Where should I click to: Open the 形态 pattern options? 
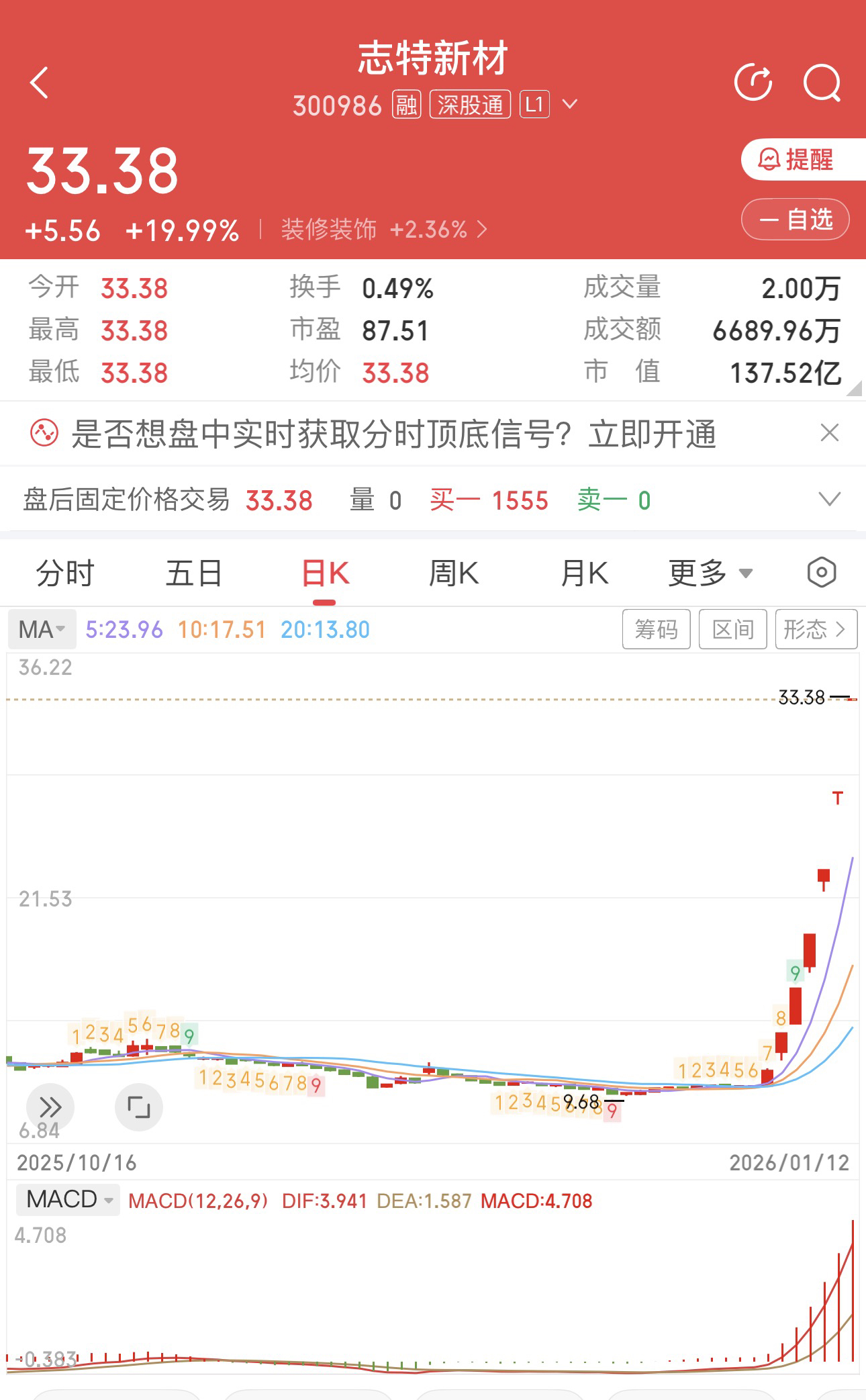click(x=816, y=630)
